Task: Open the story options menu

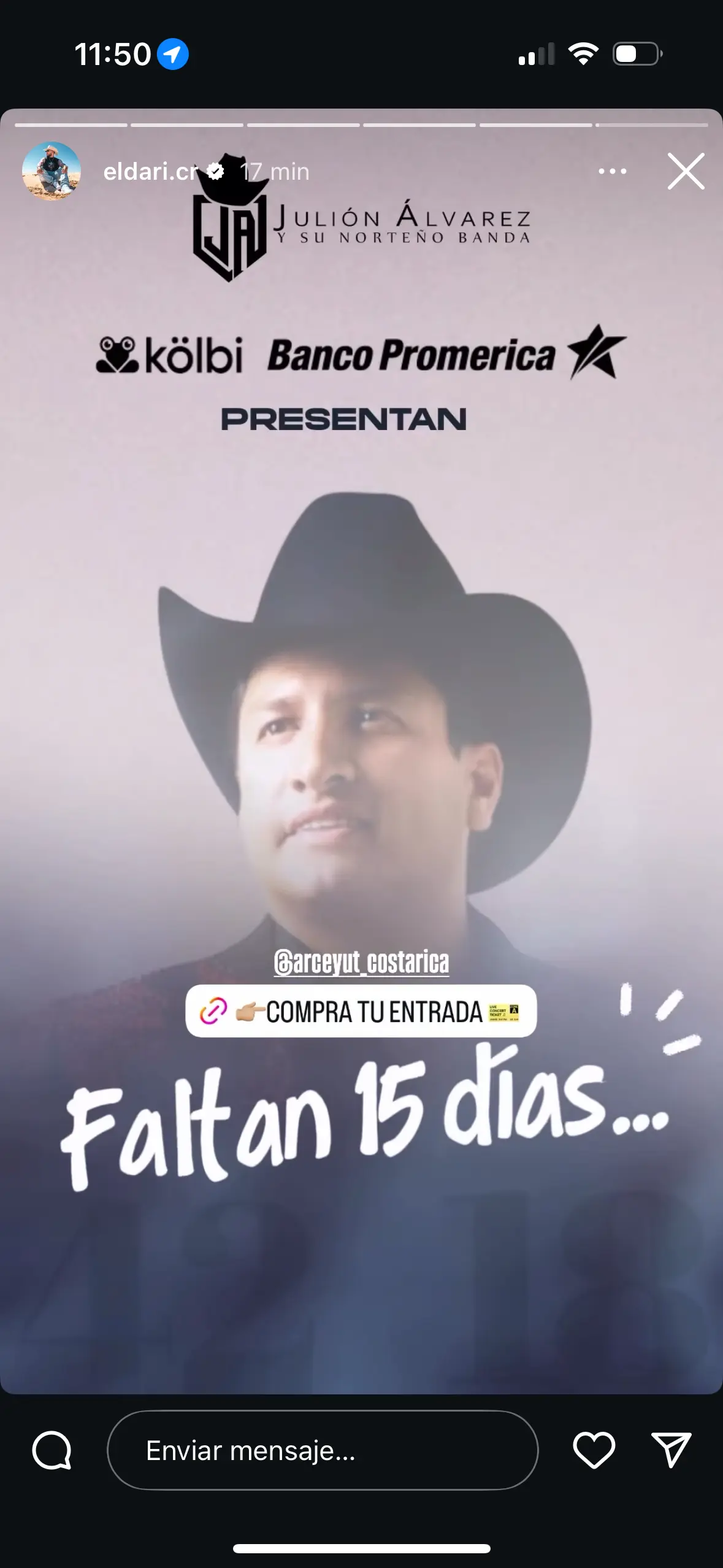Action: click(612, 171)
